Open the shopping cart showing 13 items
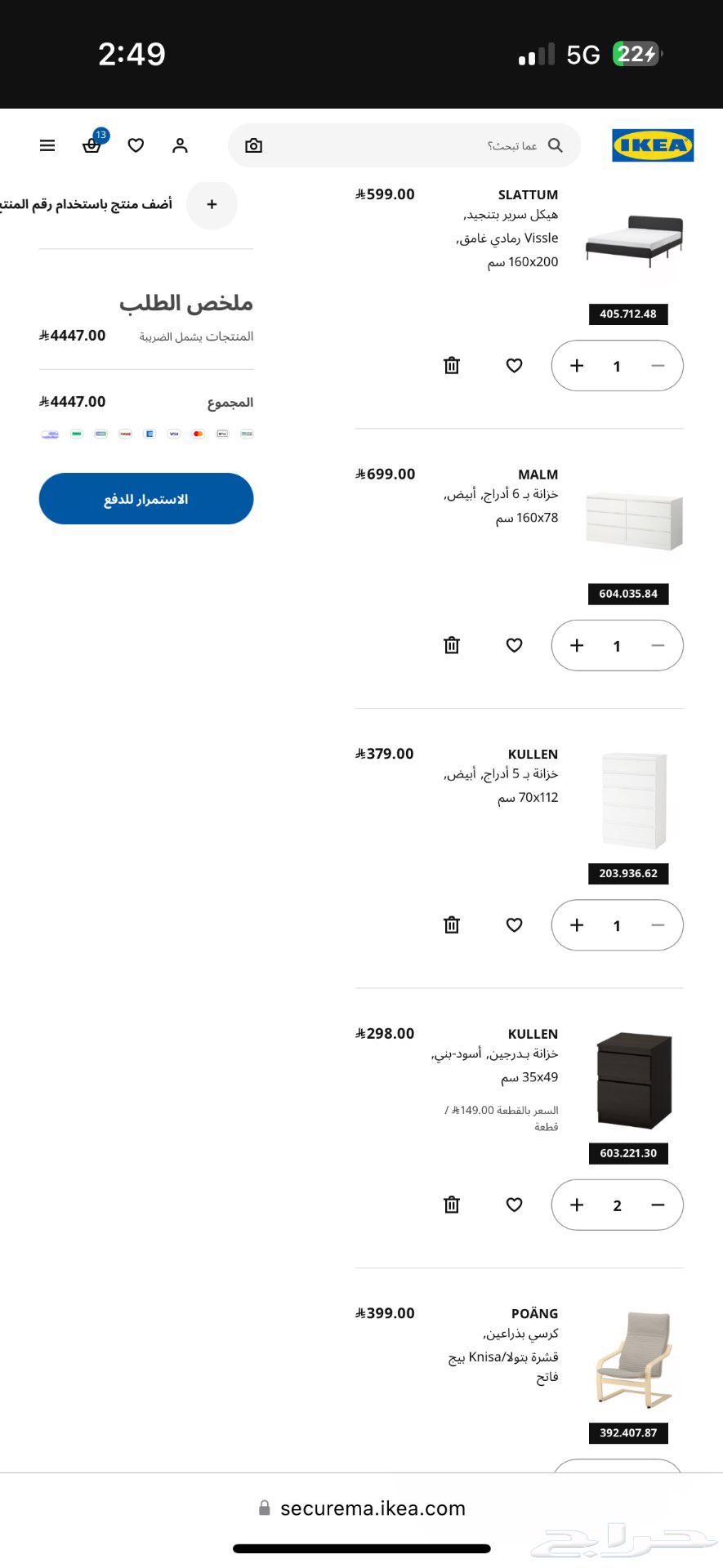This screenshot has width=723, height=1568. tap(91, 147)
